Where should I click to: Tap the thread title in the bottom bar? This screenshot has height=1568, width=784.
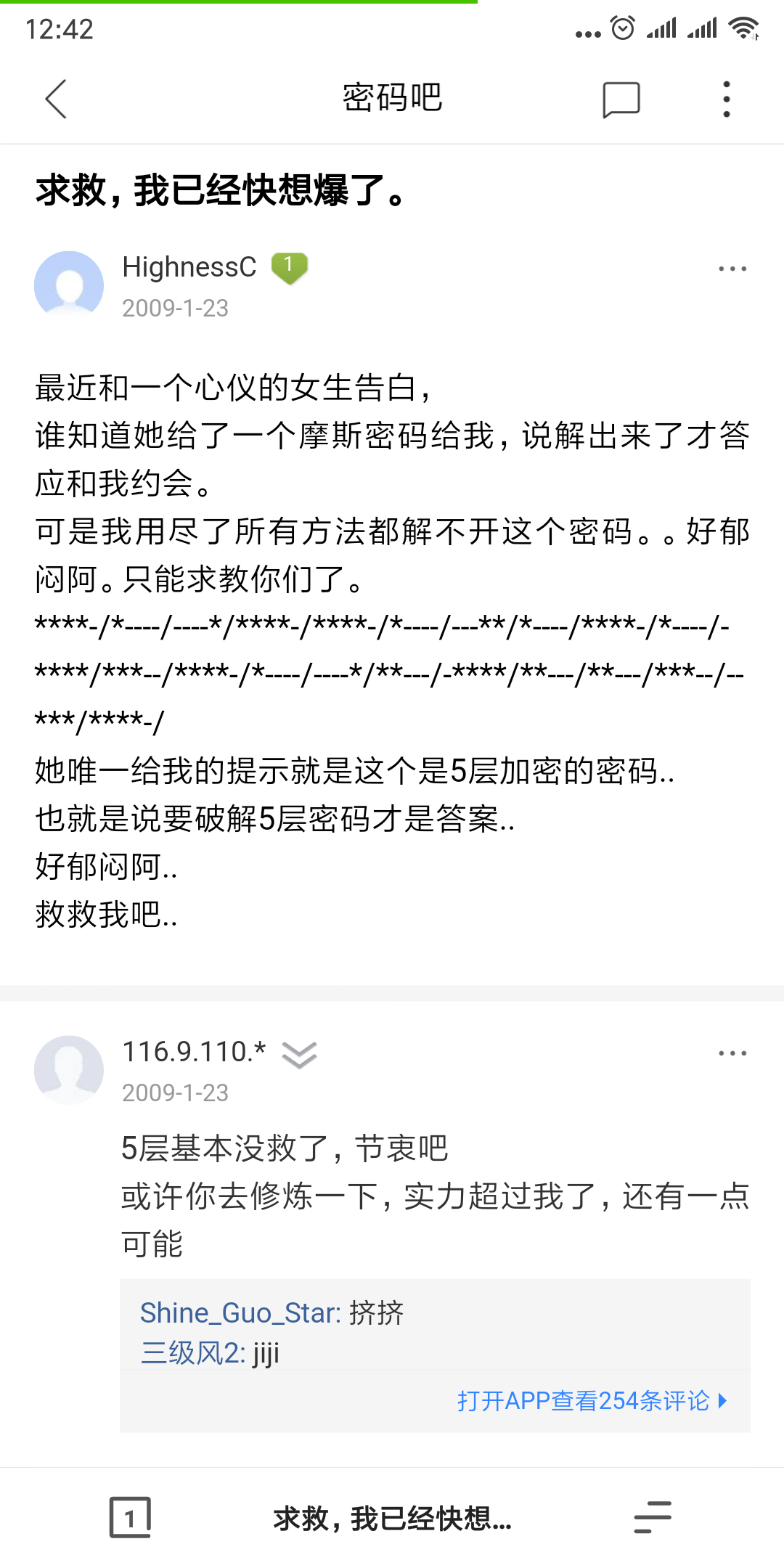[392, 1520]
